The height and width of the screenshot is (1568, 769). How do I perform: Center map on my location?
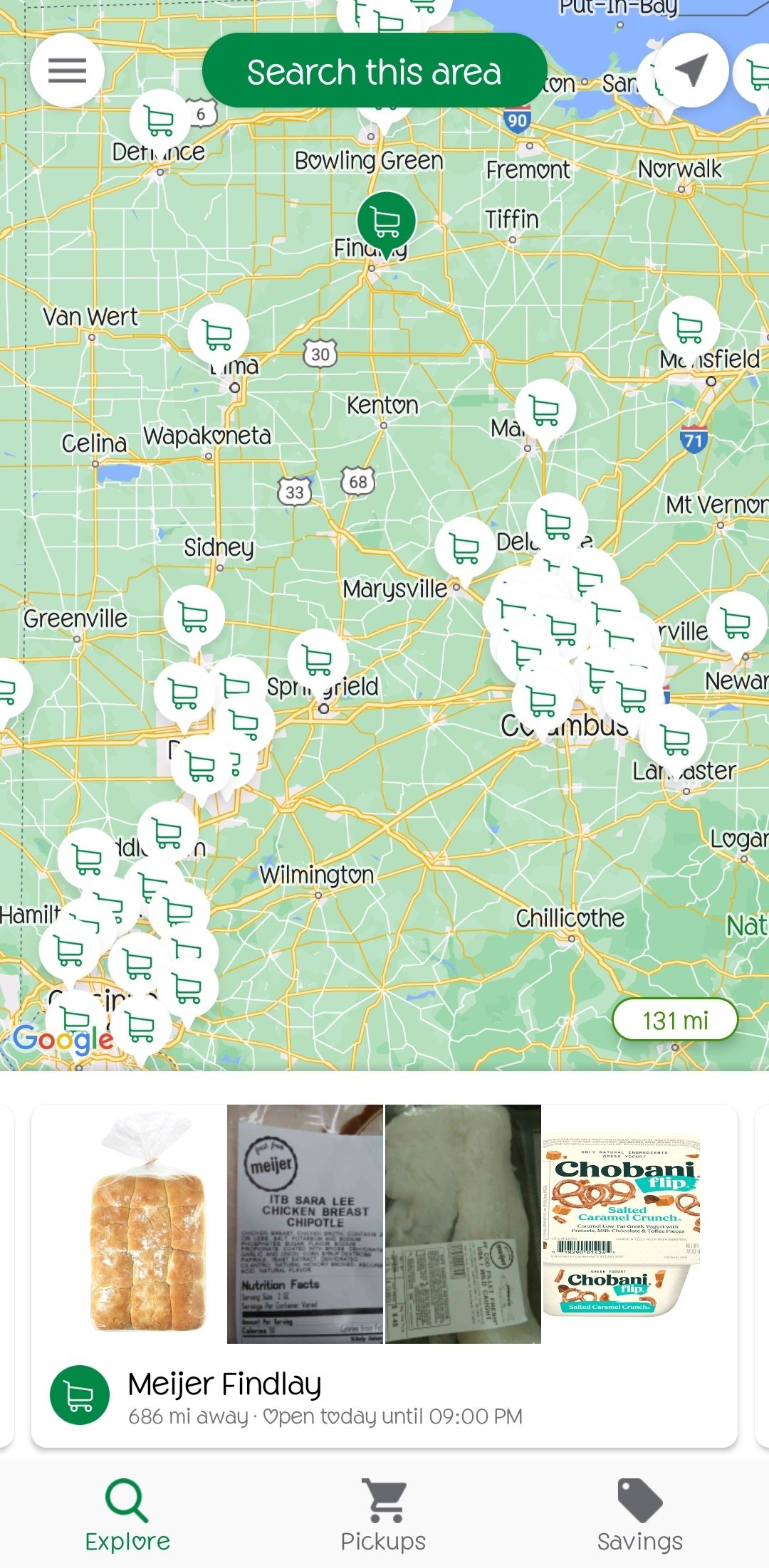tap(691, 70)
